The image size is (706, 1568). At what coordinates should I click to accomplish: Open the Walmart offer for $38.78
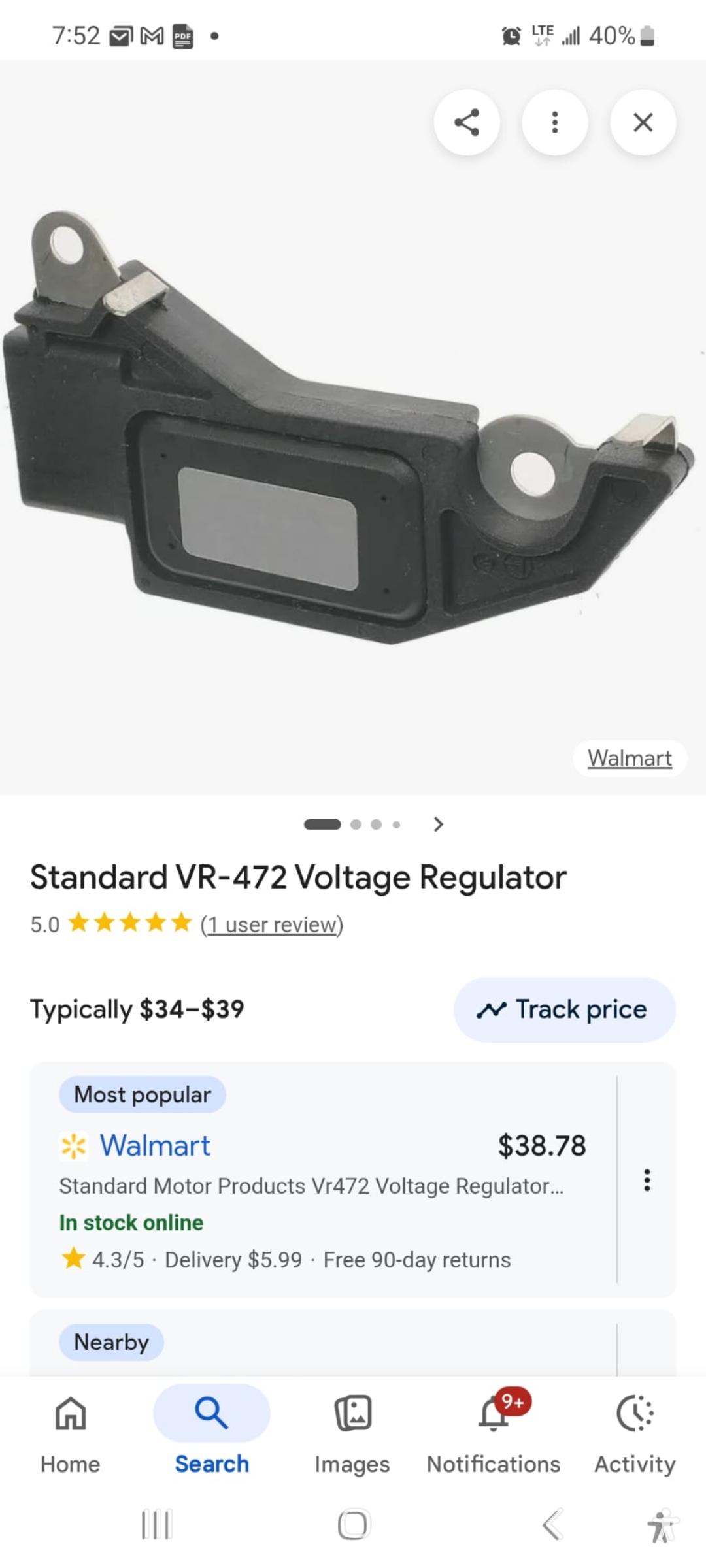tap(156, 1146)
